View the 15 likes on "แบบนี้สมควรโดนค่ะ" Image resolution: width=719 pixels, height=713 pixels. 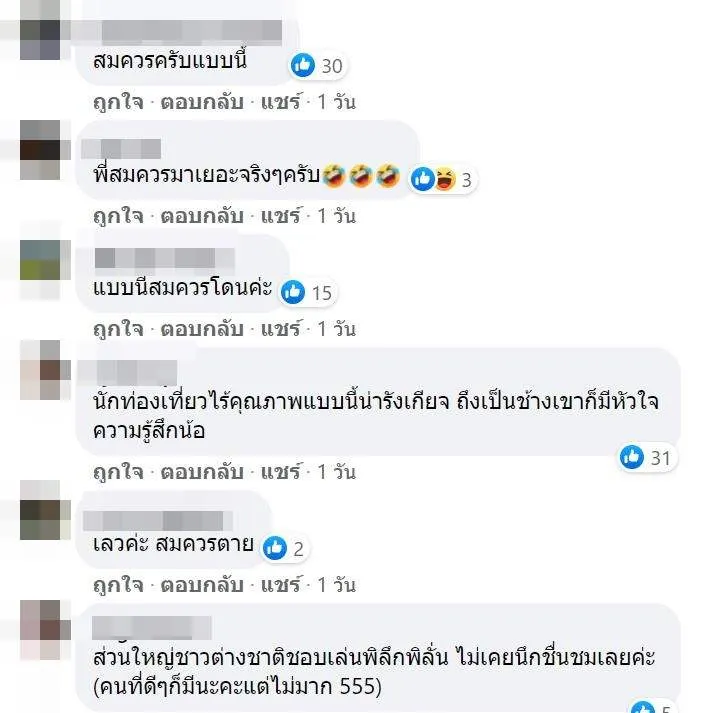[x=307, y=293]
